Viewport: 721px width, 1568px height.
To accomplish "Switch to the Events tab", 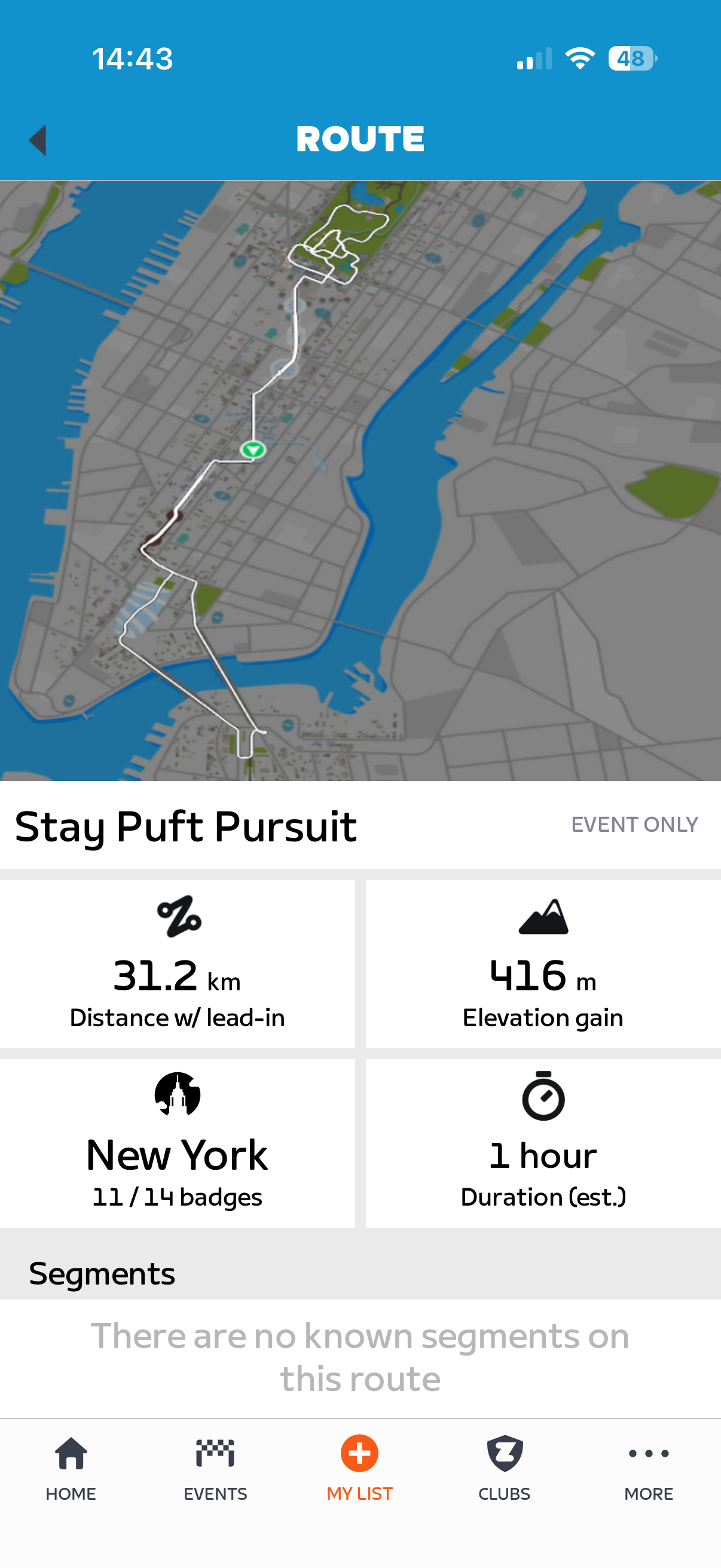I will (215, 1467).
